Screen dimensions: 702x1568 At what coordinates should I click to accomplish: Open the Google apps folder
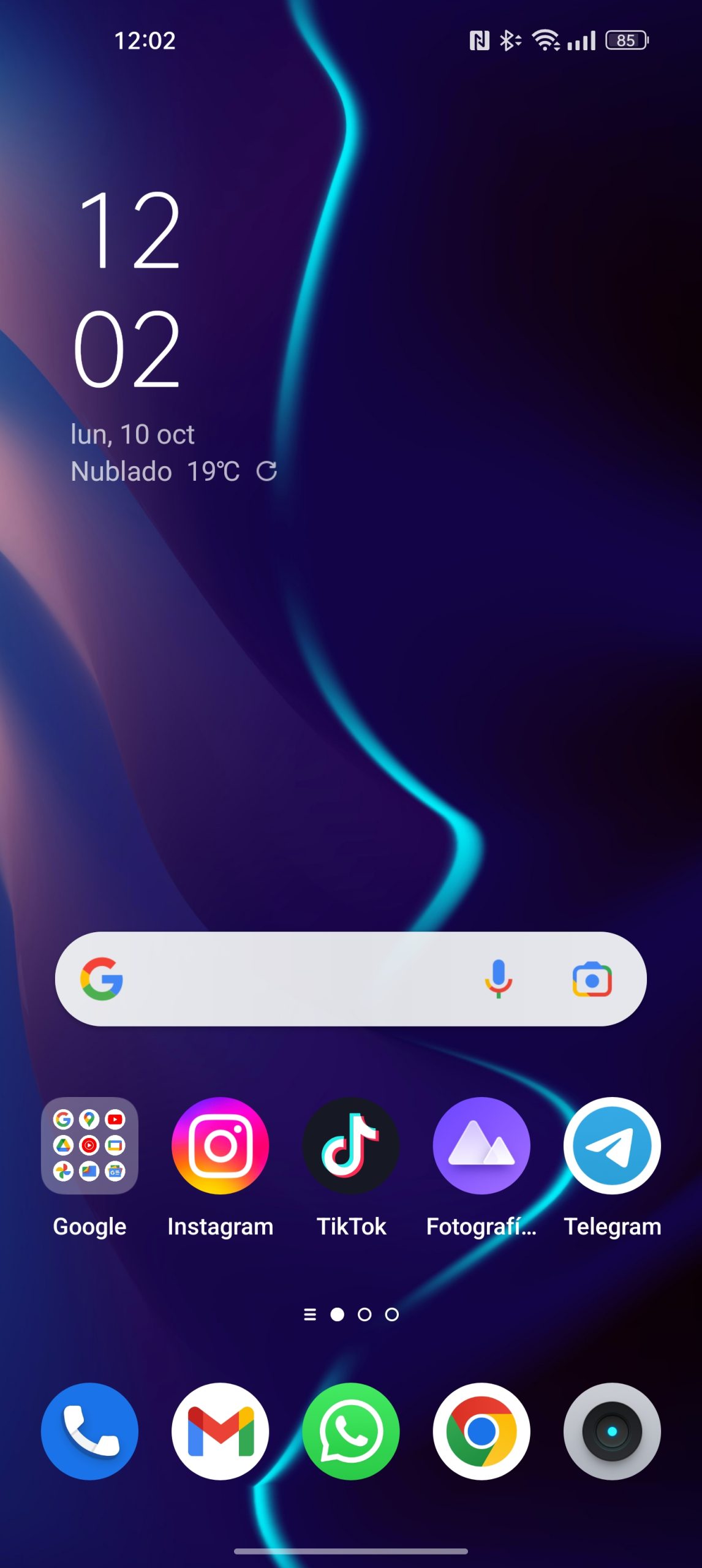[89, 1145]
